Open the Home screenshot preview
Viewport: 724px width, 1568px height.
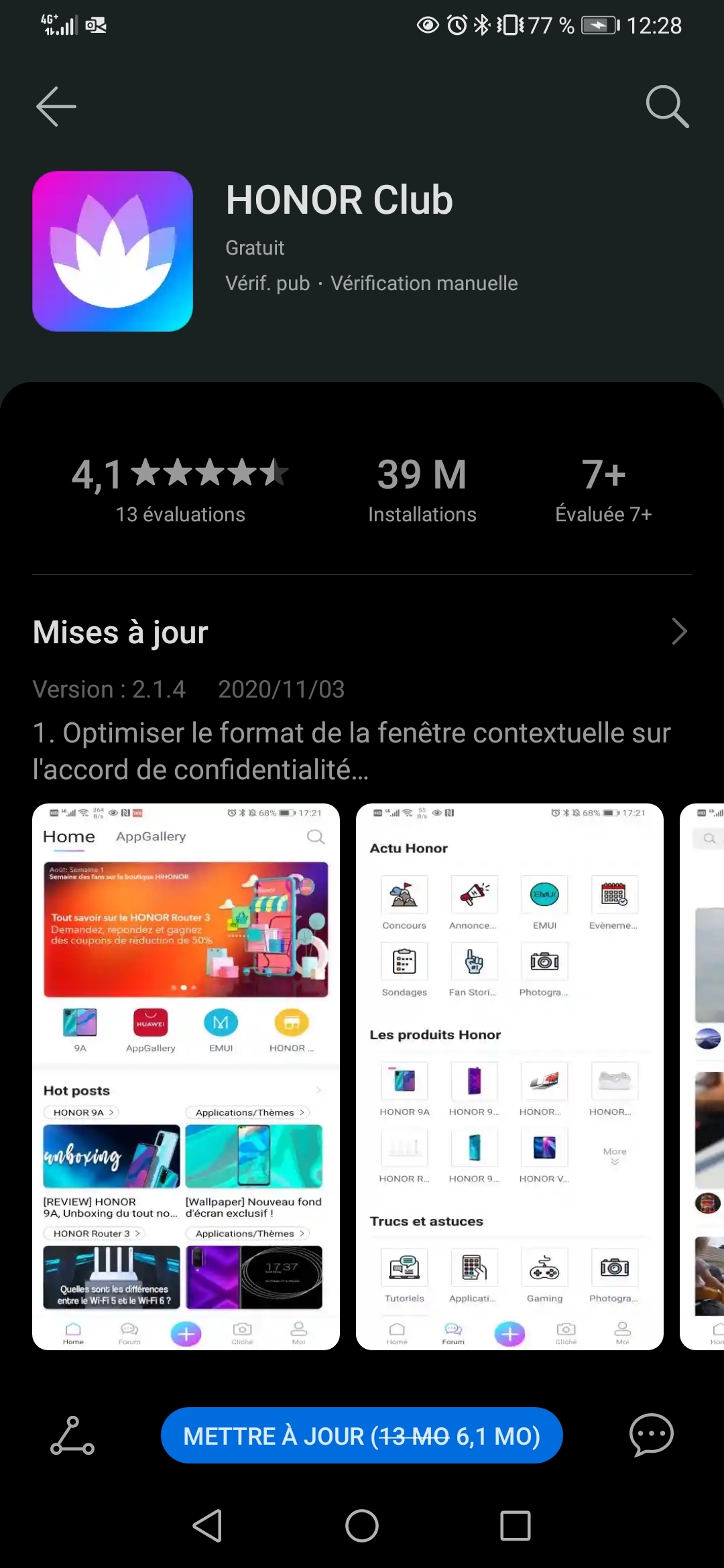186,1076
